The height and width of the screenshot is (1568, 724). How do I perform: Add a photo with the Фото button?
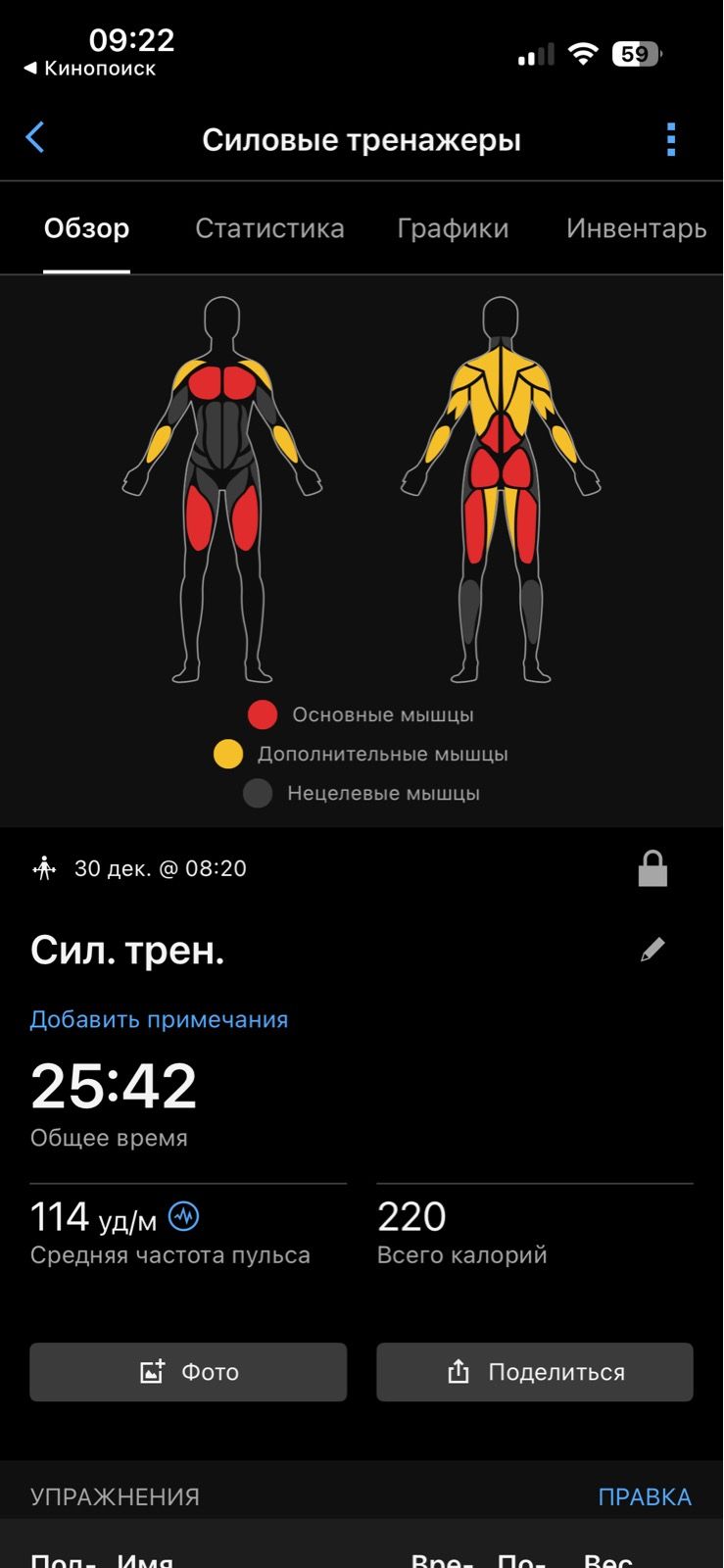[x=188, y=1371]
